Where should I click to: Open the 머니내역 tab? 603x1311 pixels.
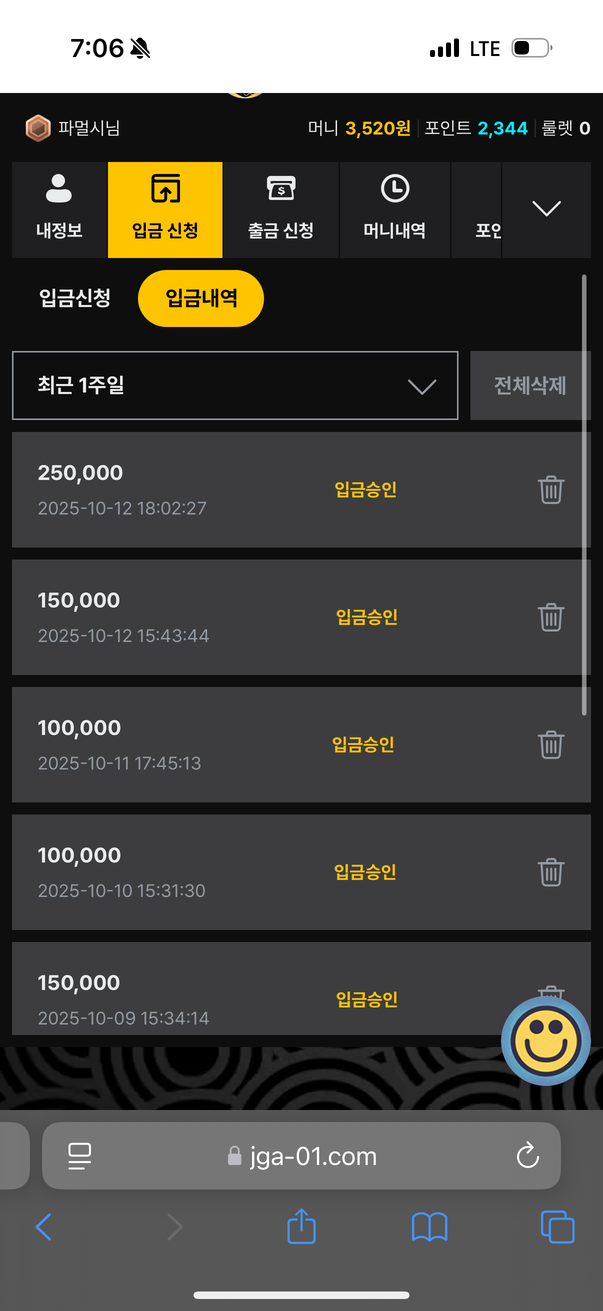coord(395,210)
